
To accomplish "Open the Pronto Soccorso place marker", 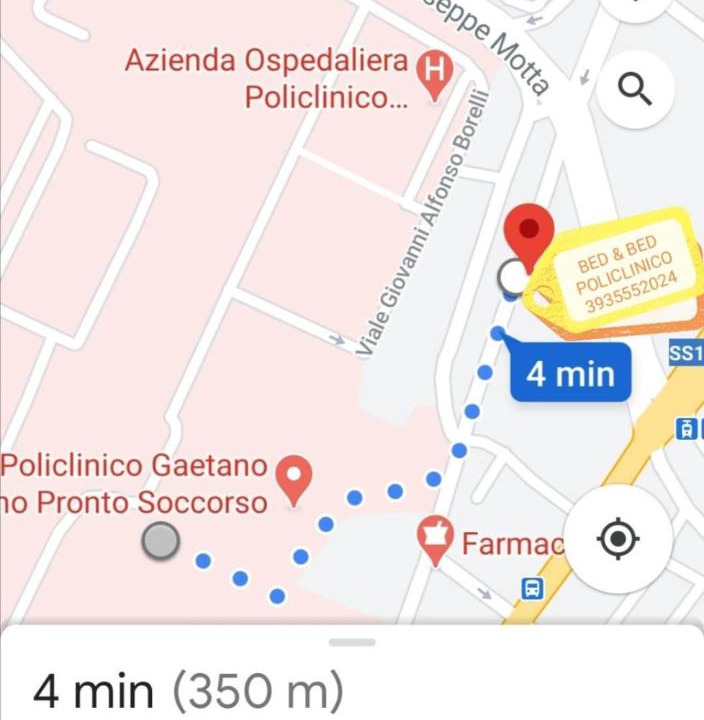I will (294, 479).
